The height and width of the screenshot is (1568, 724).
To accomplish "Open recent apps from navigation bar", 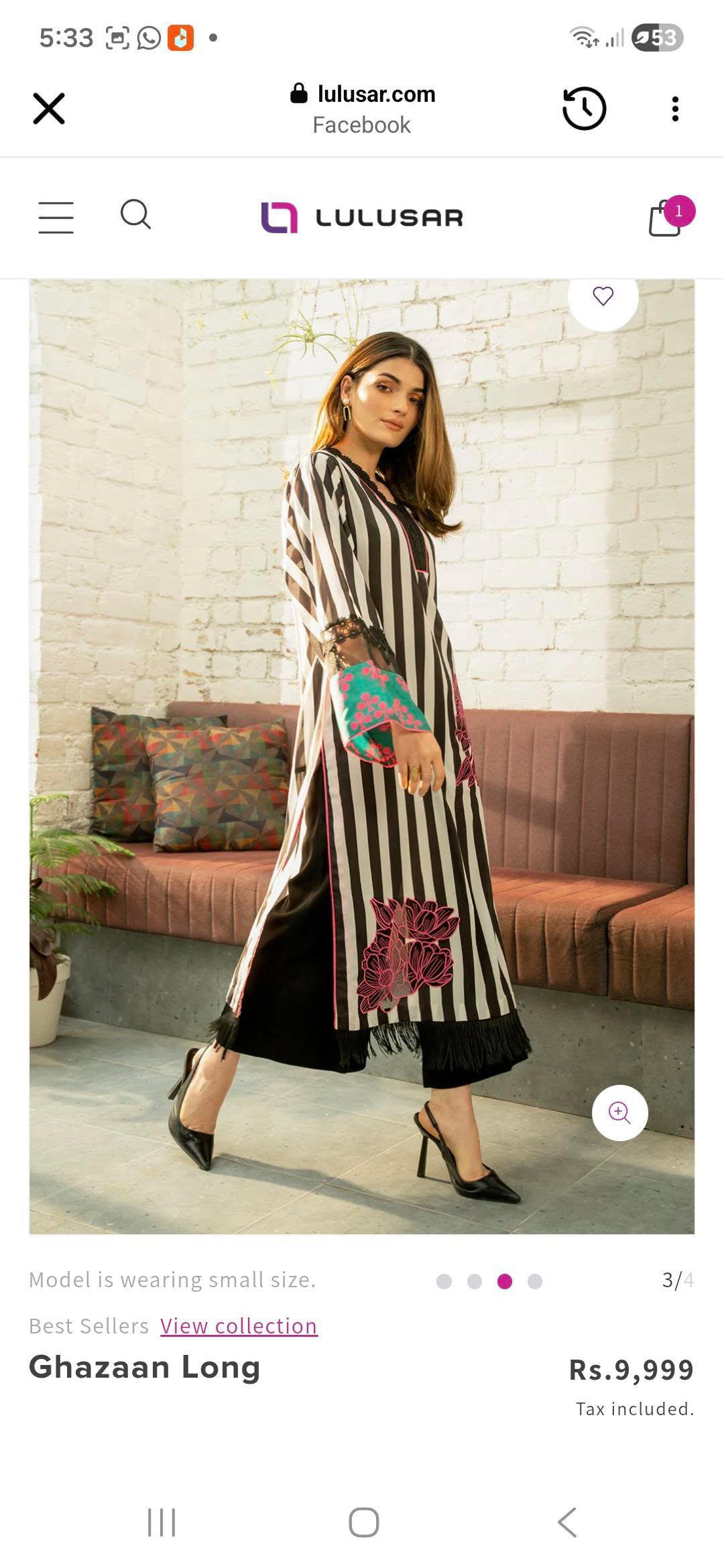I will (x=162, y=1522).
